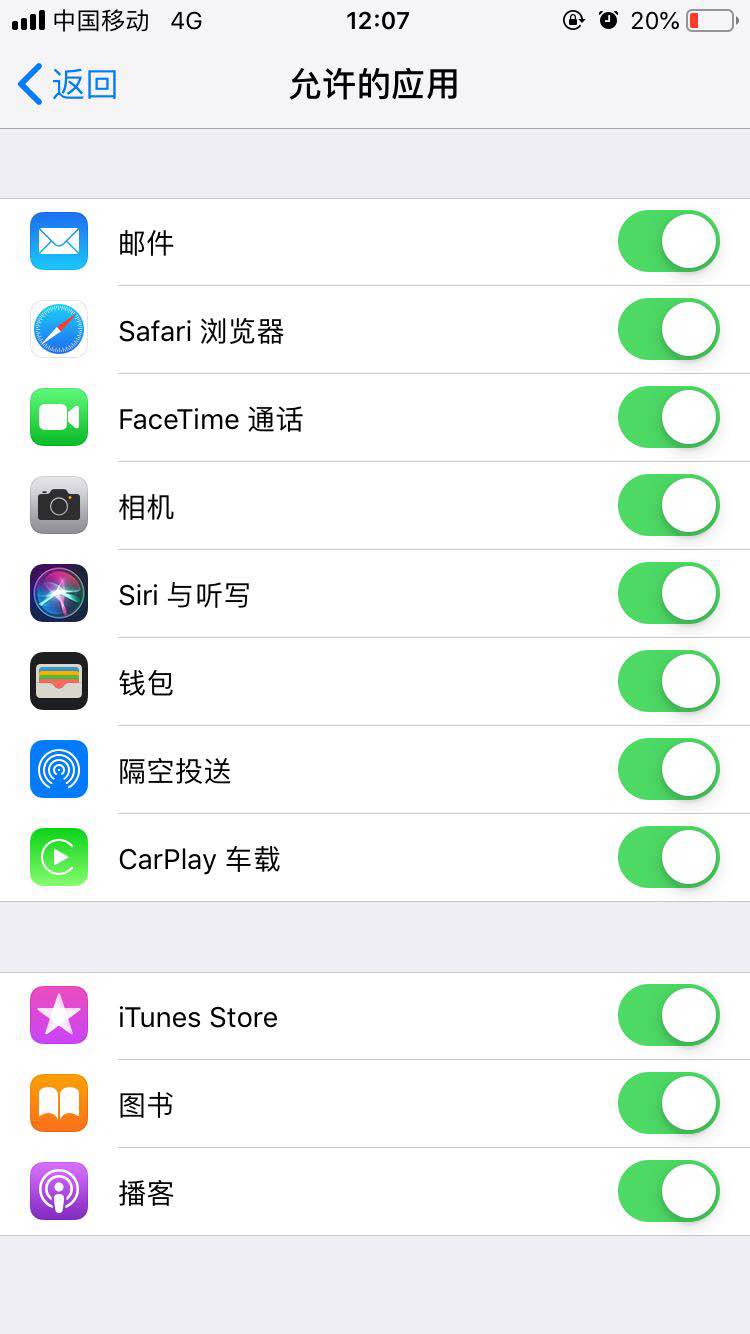Click the FaceTime 通话 app icon
This screenshot has width=750, height=1334.
(58, 417)
